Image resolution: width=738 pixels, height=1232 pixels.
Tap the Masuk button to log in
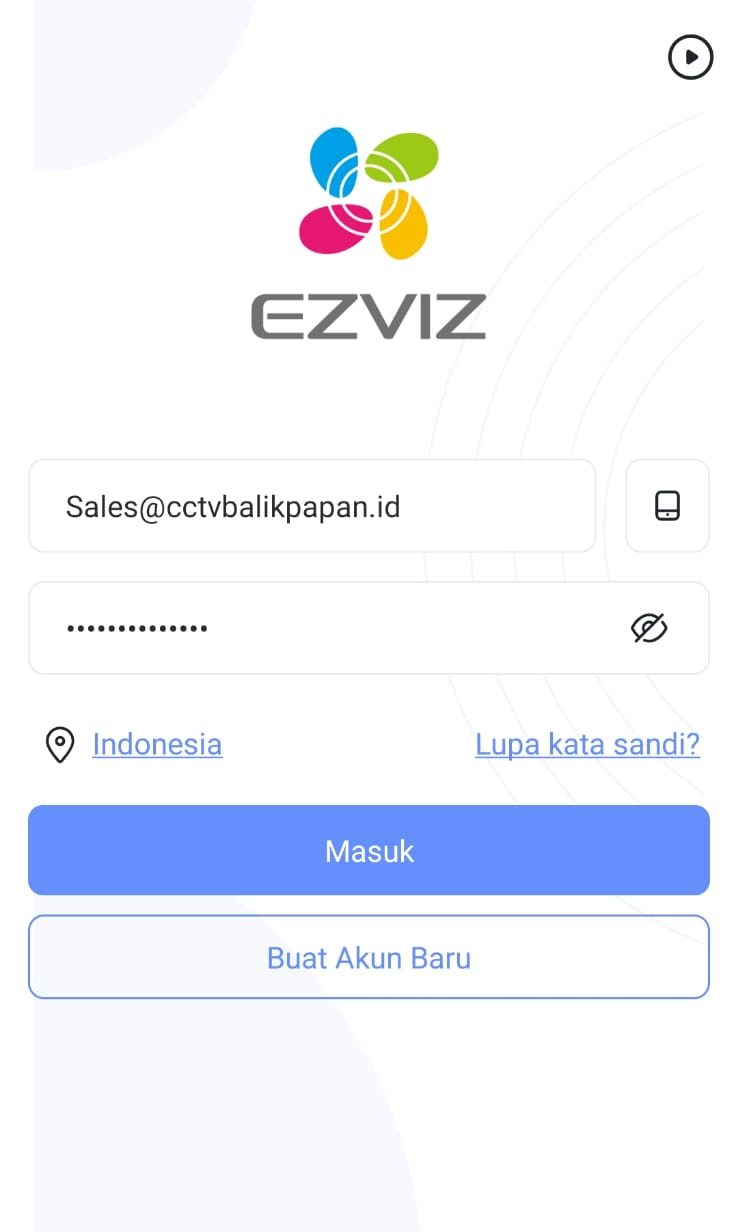click(x=369, y=850)
